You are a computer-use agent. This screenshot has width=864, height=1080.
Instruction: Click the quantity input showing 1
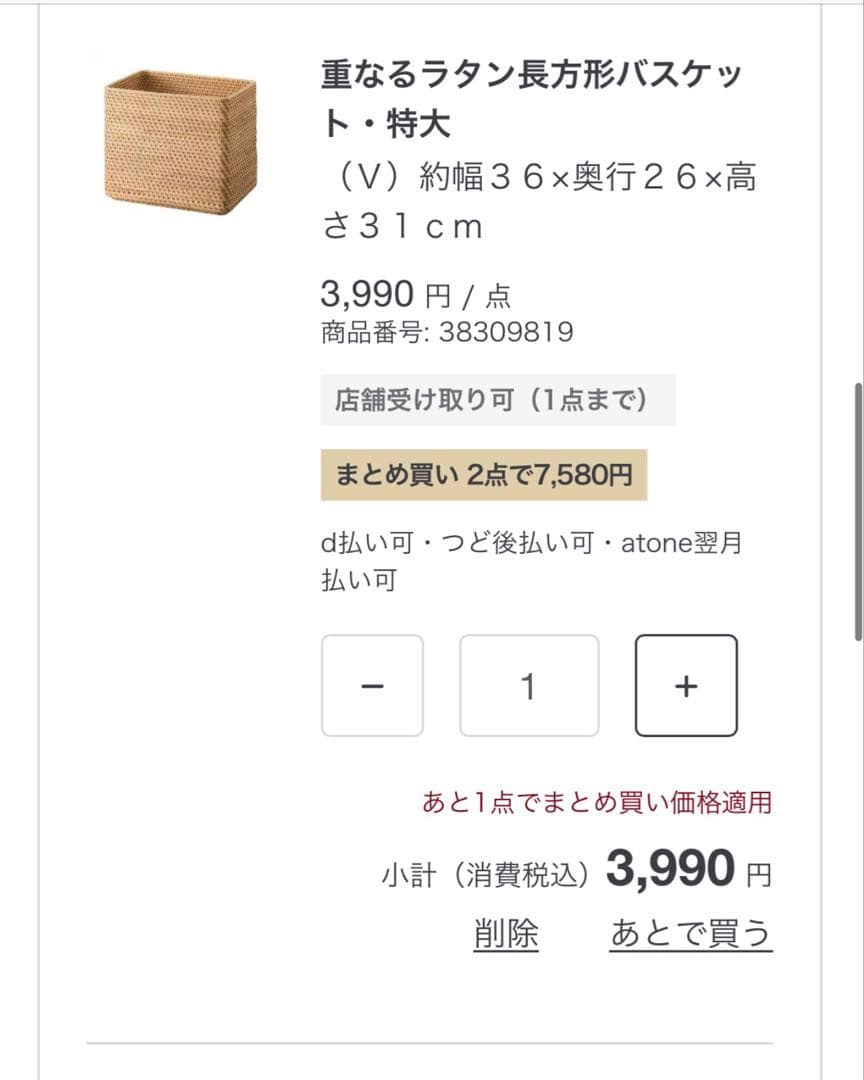click(529, 684)
